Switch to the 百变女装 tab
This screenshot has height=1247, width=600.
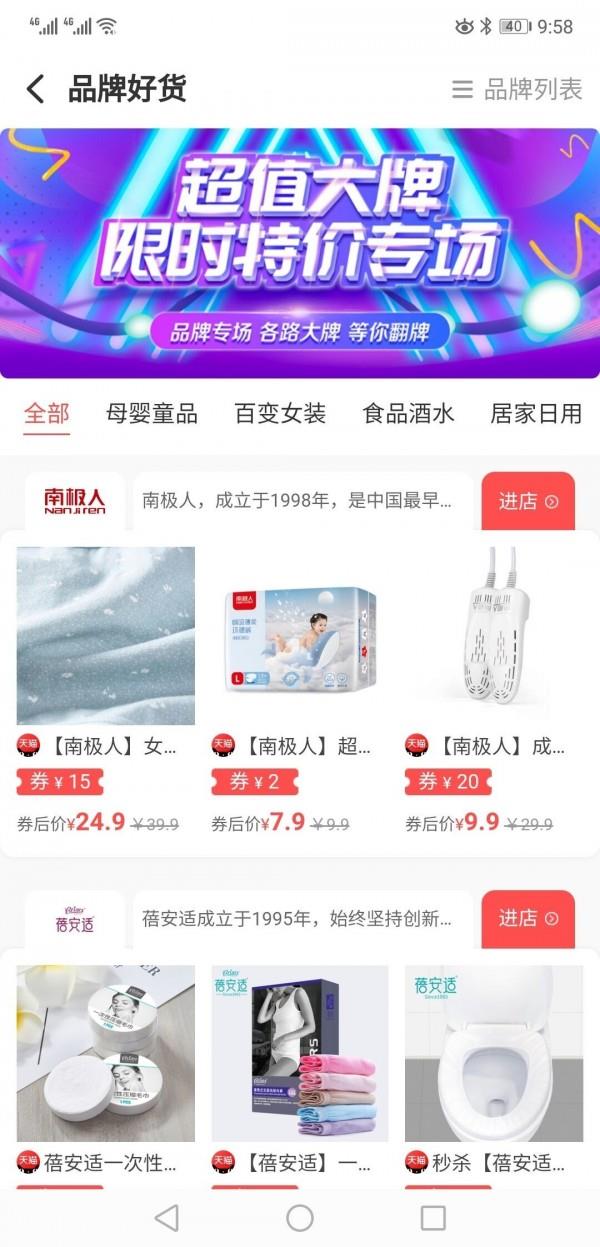tap(280, 414)
